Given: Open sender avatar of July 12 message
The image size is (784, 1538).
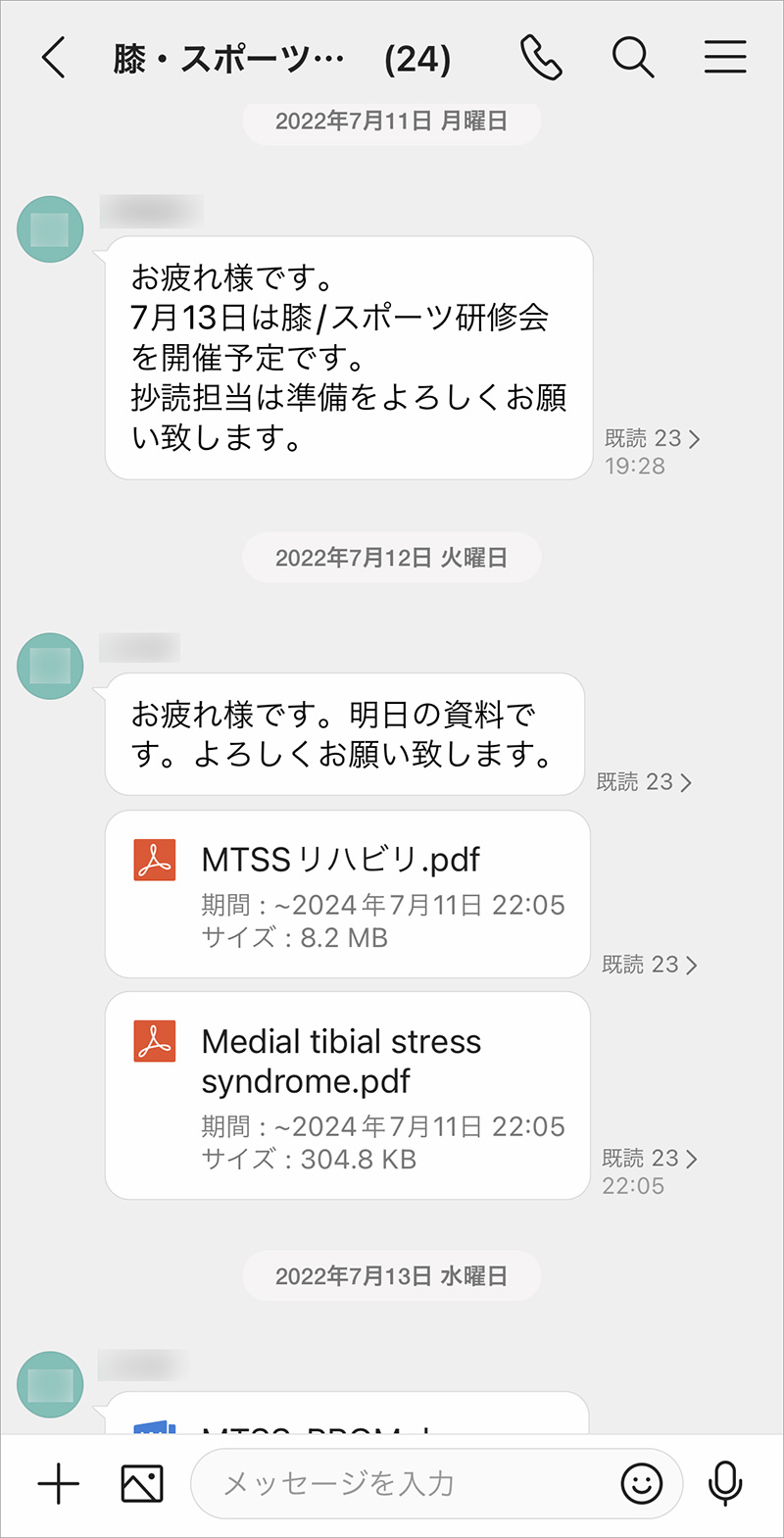Looking at the screenshot, I should coord(50,666).
